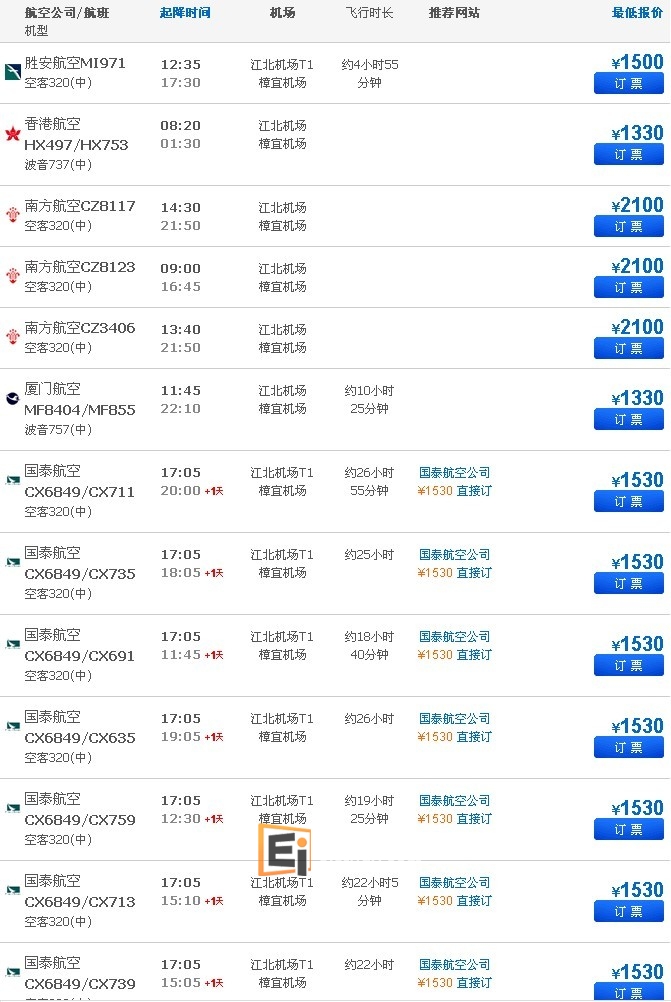Sort flights by 起降时间 column
The image size is (671, 1002).
point(185,13)
